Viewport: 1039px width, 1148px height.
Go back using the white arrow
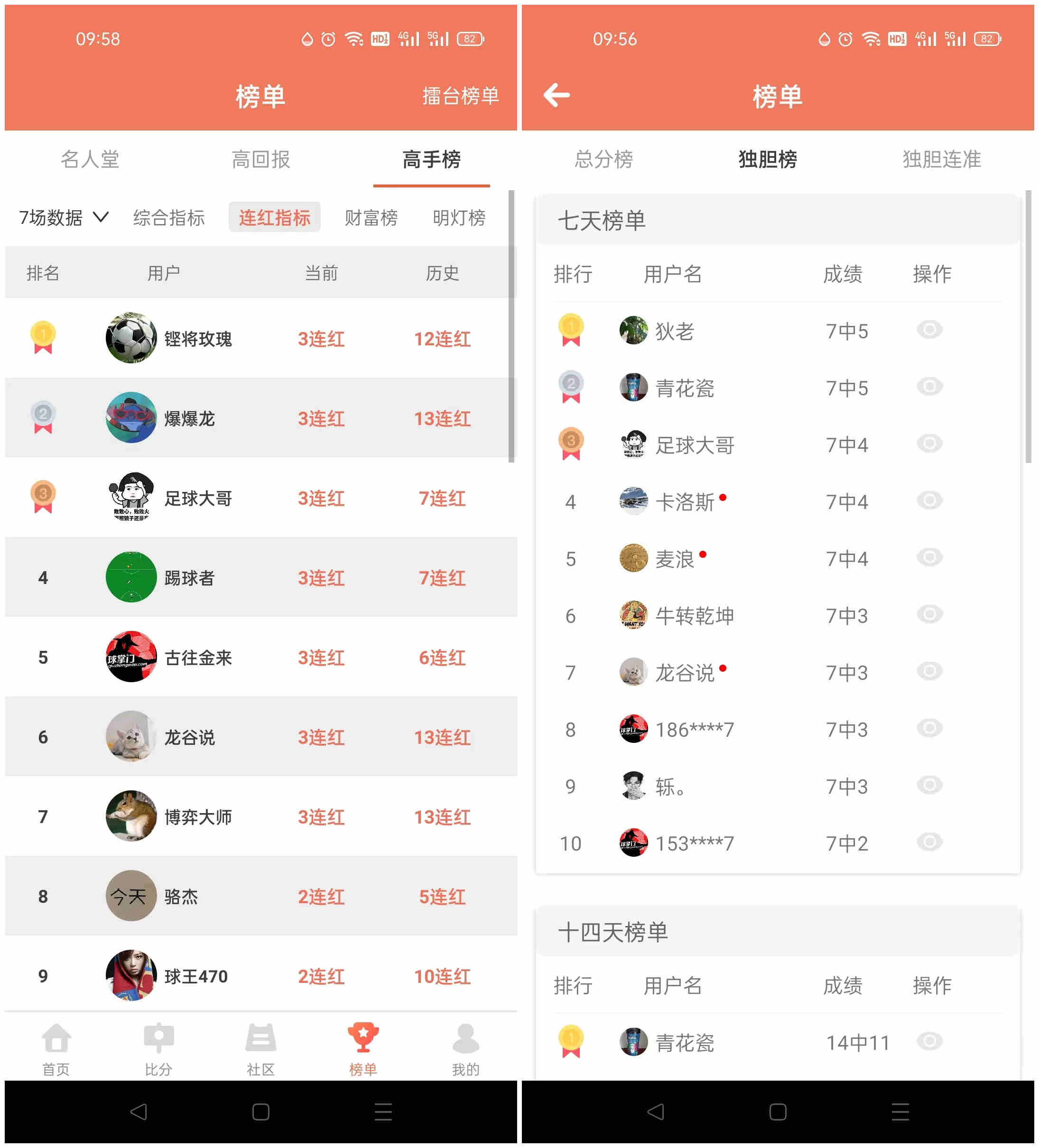click(x=557, y=95)
